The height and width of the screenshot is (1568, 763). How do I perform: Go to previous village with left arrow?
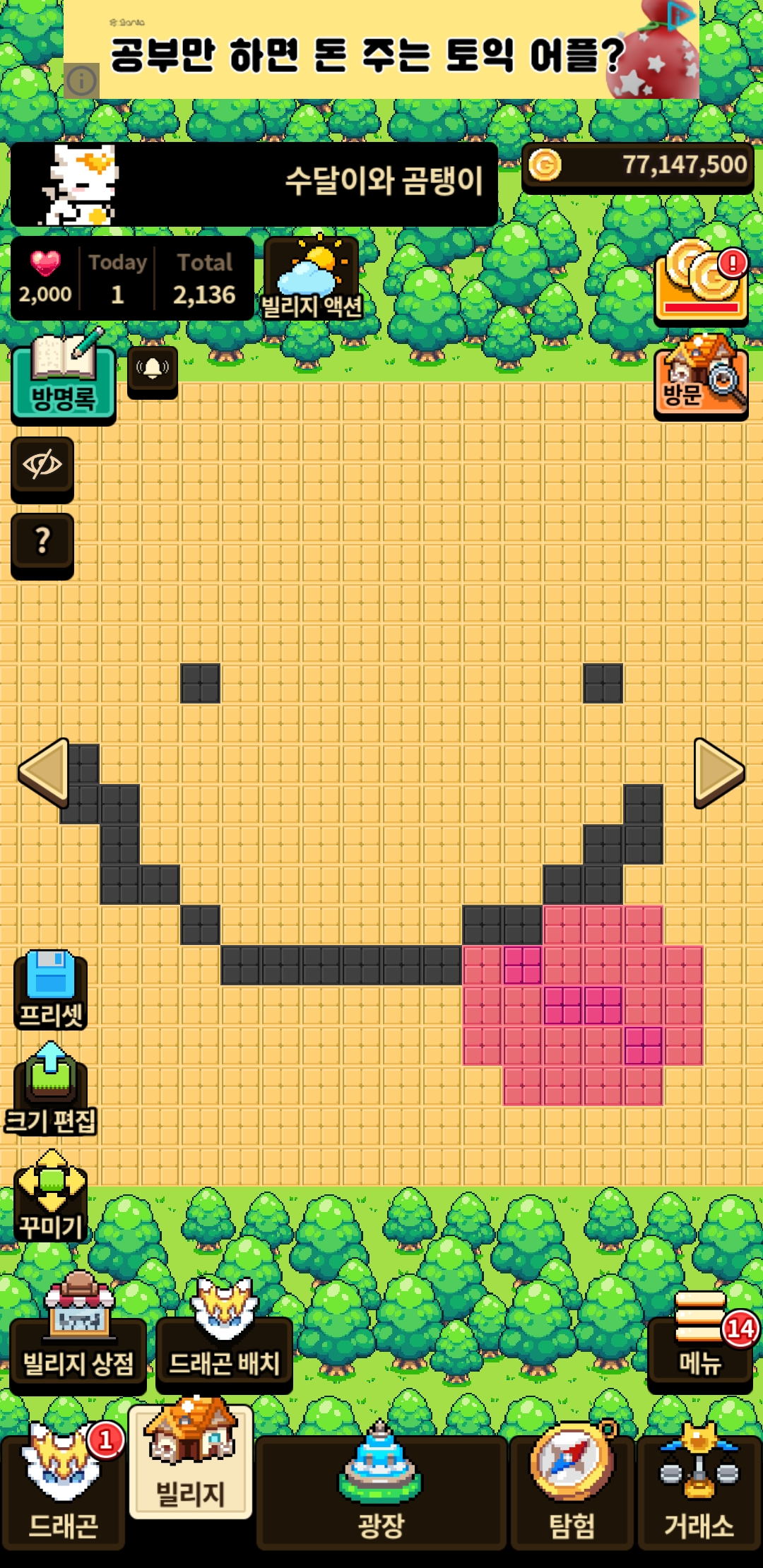pos(44,773)
